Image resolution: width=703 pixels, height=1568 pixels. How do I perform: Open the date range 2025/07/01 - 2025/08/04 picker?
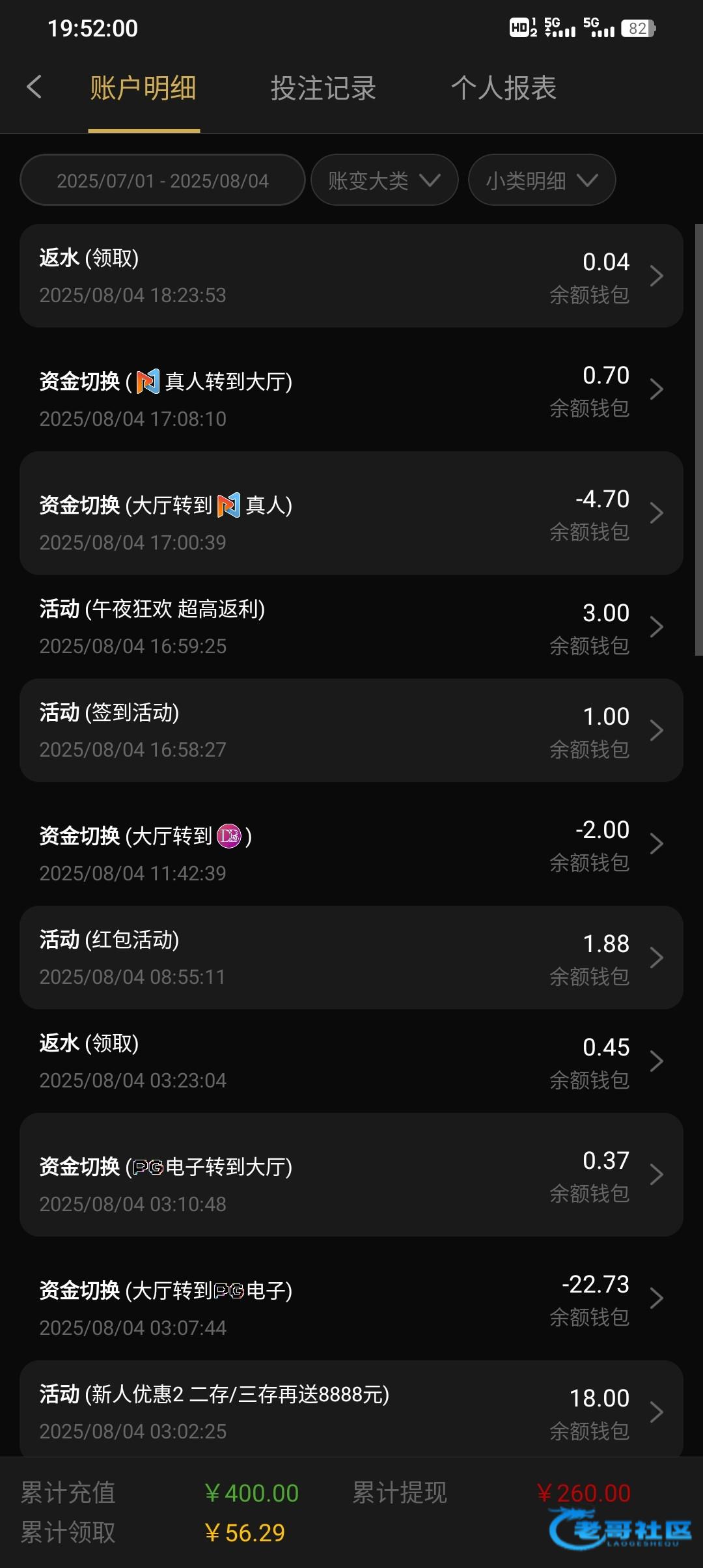[163, 180]
